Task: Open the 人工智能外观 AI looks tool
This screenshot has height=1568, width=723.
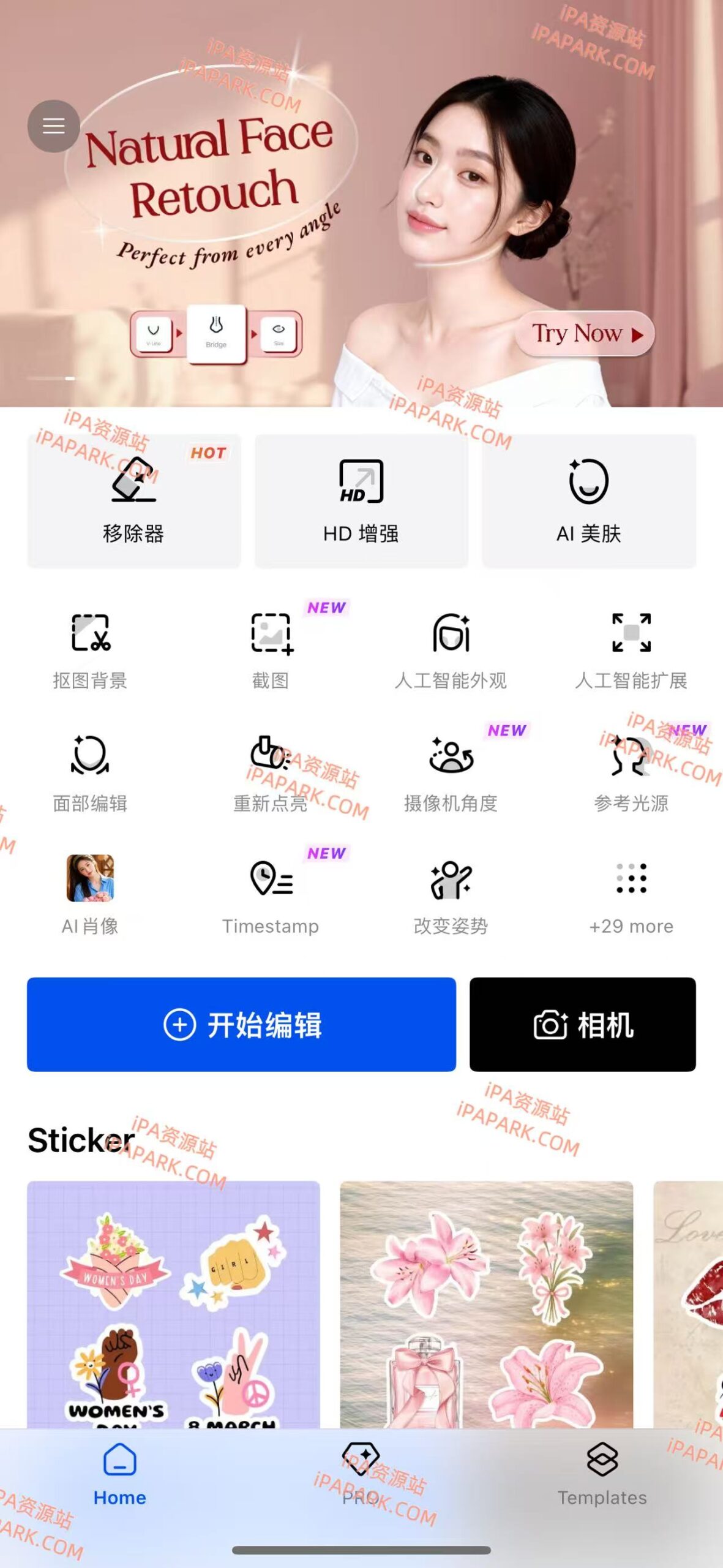Action: tap(452, 649)
